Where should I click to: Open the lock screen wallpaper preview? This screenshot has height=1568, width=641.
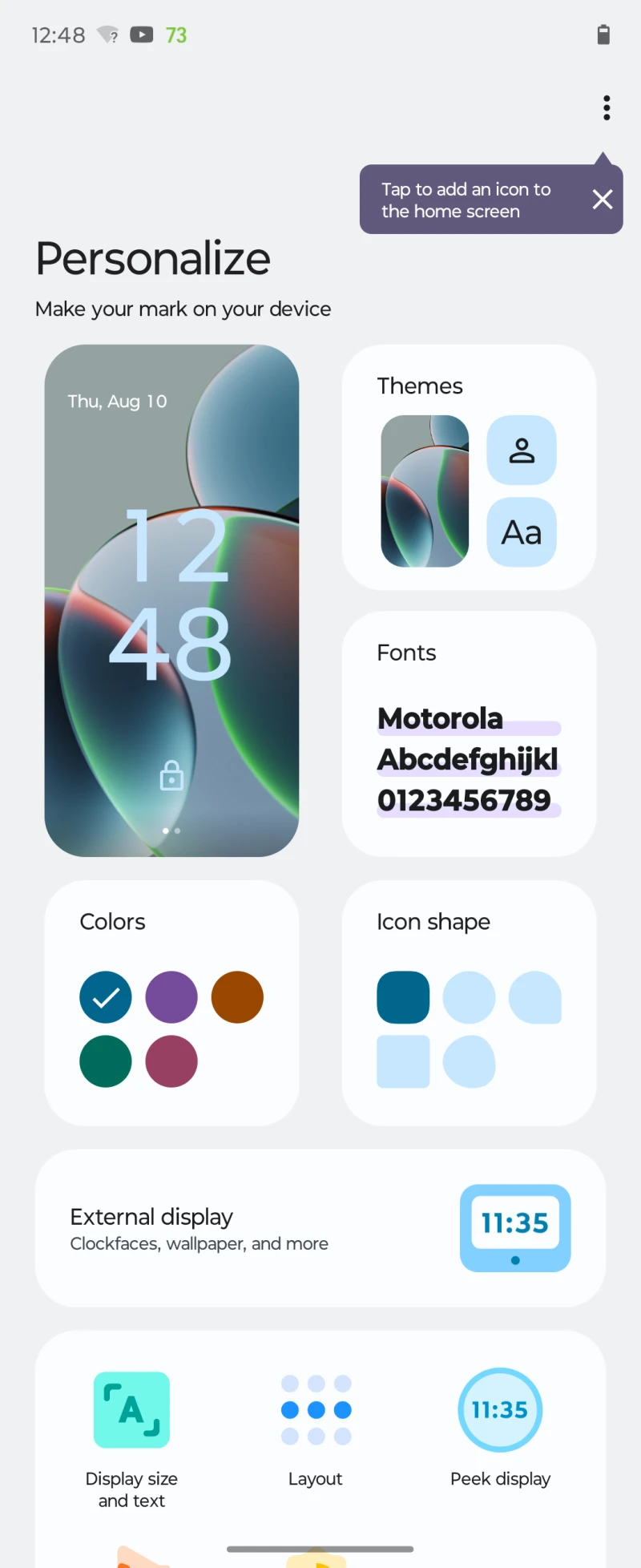[171, 600]
